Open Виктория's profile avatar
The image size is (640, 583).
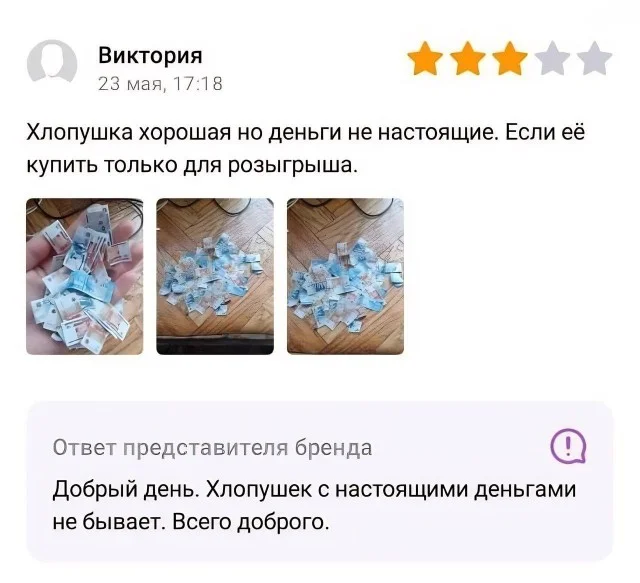(x=52, y=67)
